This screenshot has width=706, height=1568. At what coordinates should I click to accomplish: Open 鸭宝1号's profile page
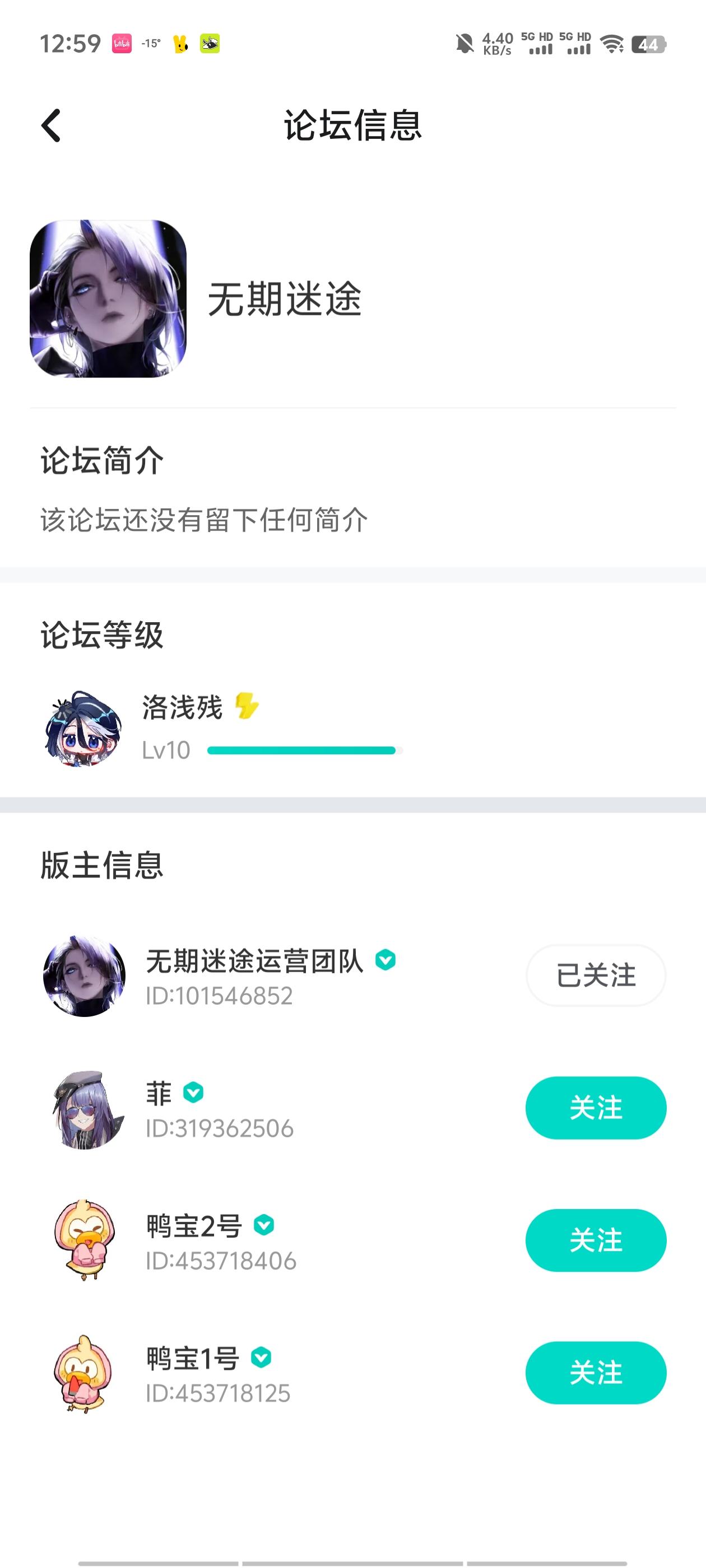pos(84,1373)
